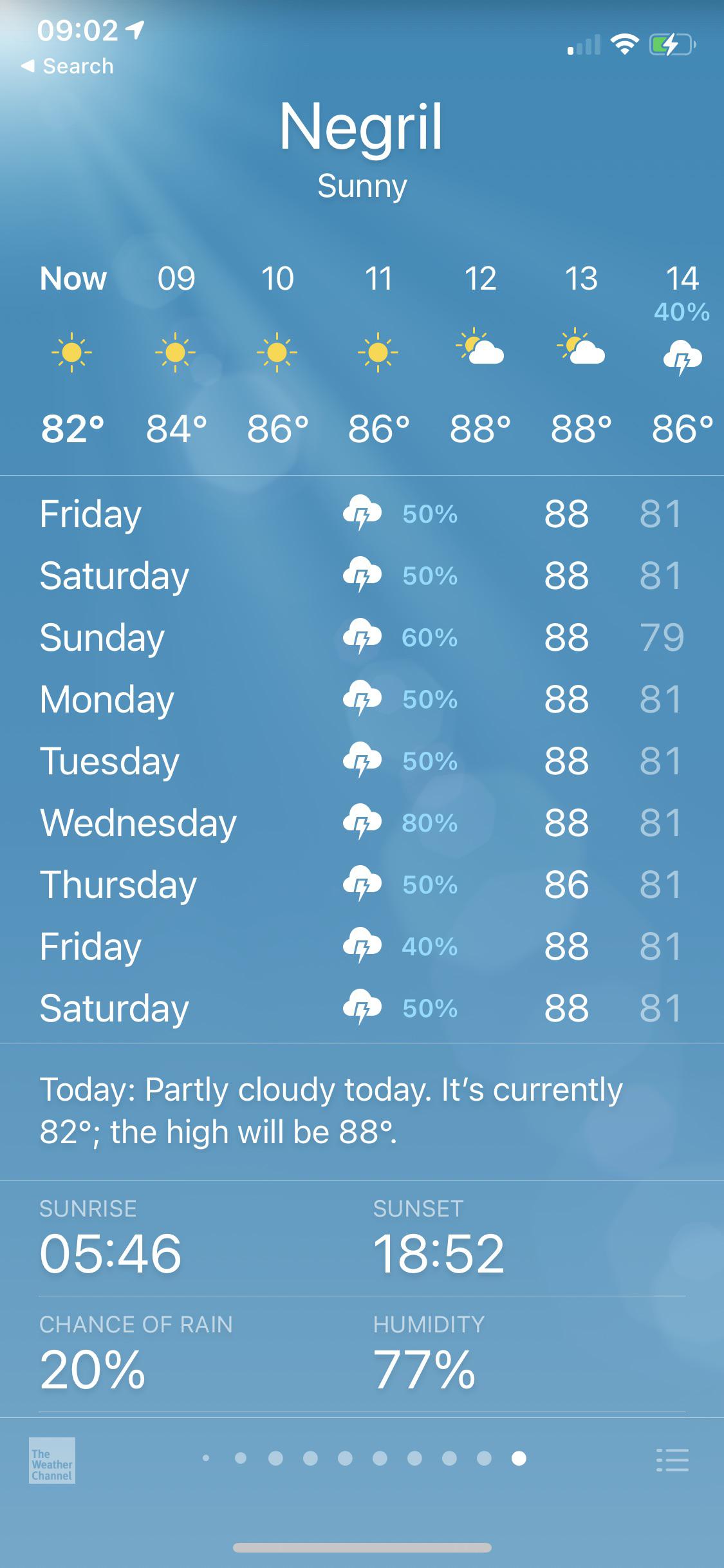Tap the 11 o'clock hour label
This screenshot has width=724, height=1568.
tap(378, 279)
